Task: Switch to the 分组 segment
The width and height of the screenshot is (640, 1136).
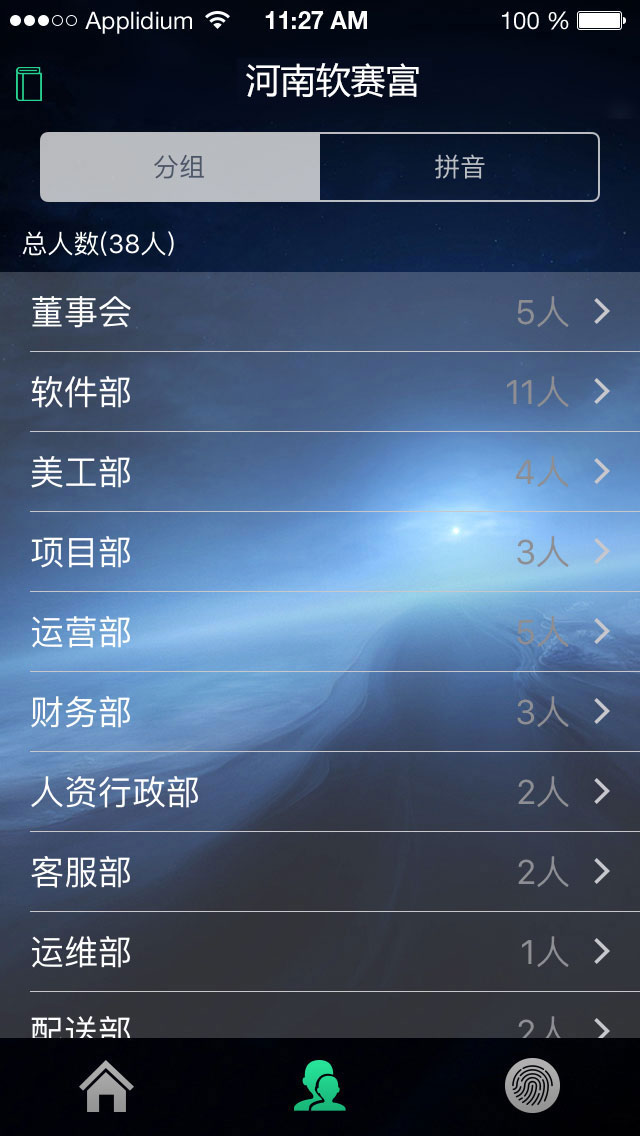Action: [x=180, y=167]
